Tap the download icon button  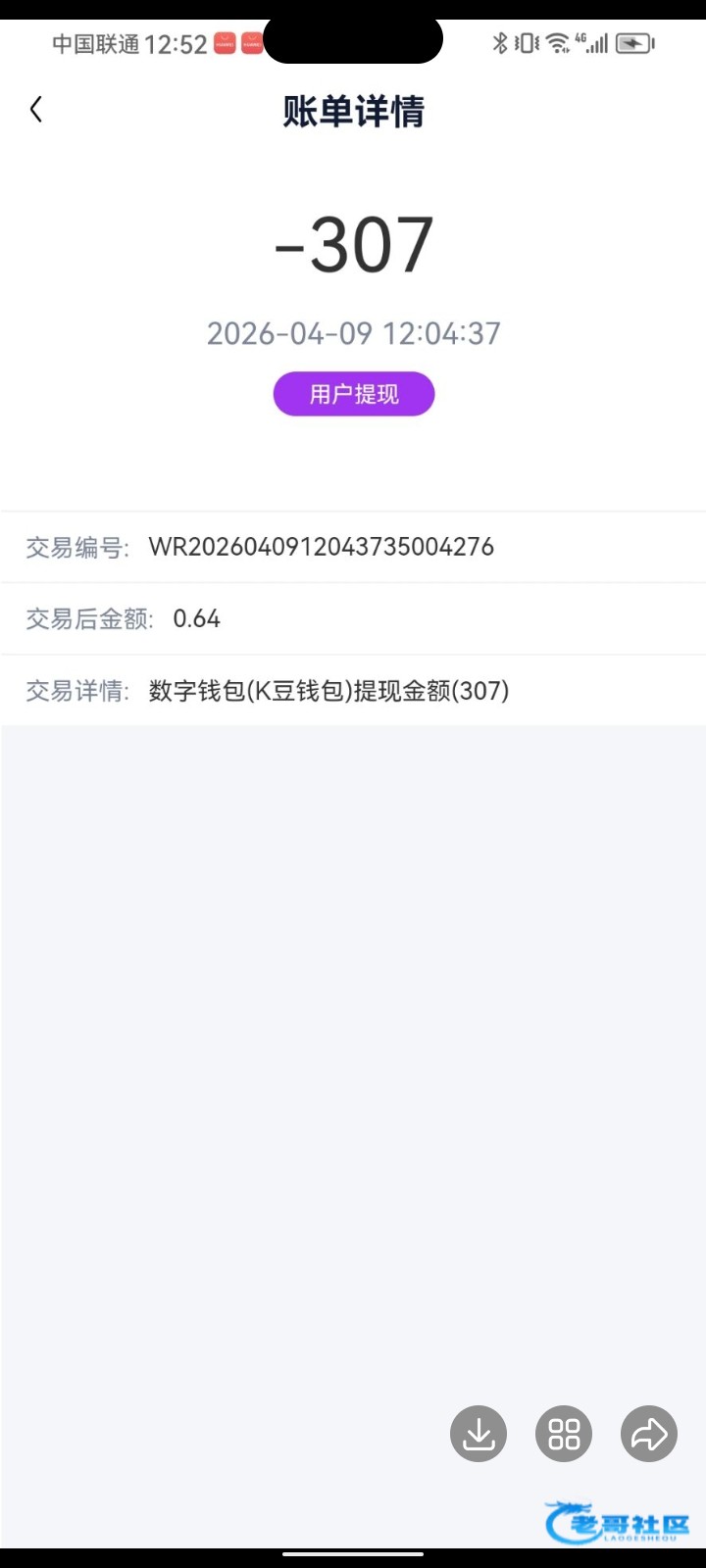click(x=479, y=1434)
